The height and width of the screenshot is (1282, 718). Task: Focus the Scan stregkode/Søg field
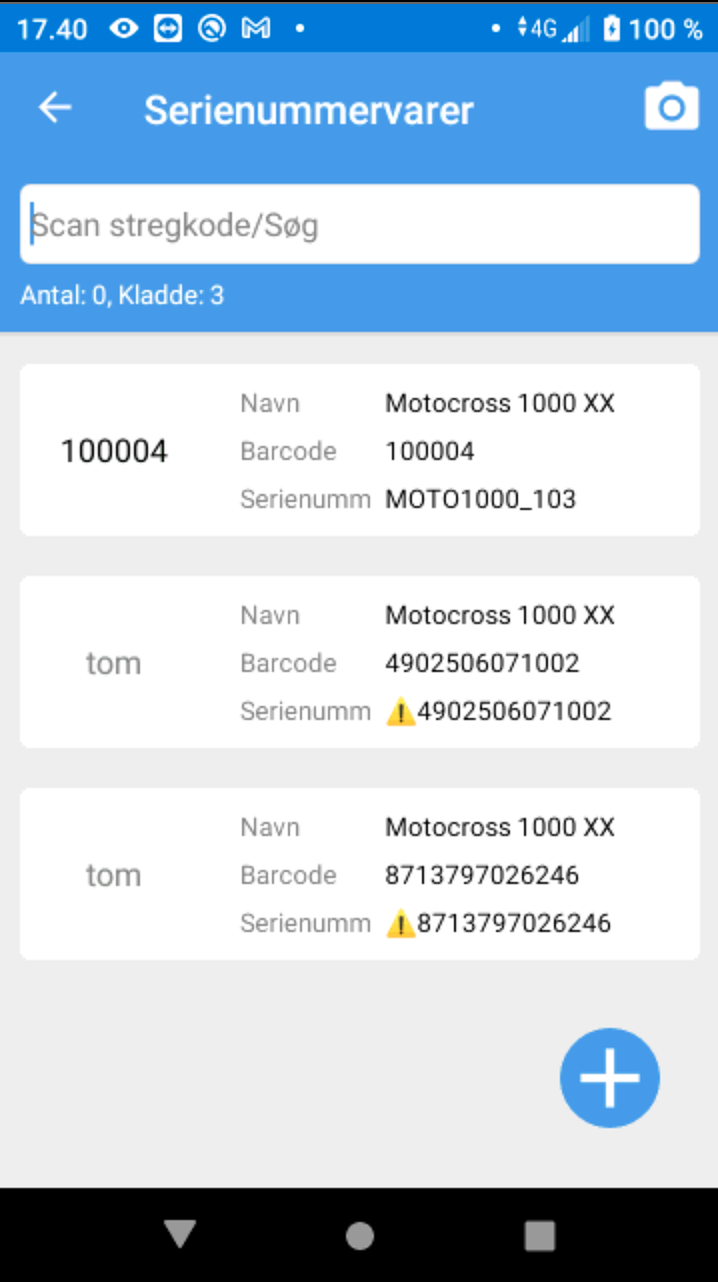pyautogui.click(x=360, y=224)
